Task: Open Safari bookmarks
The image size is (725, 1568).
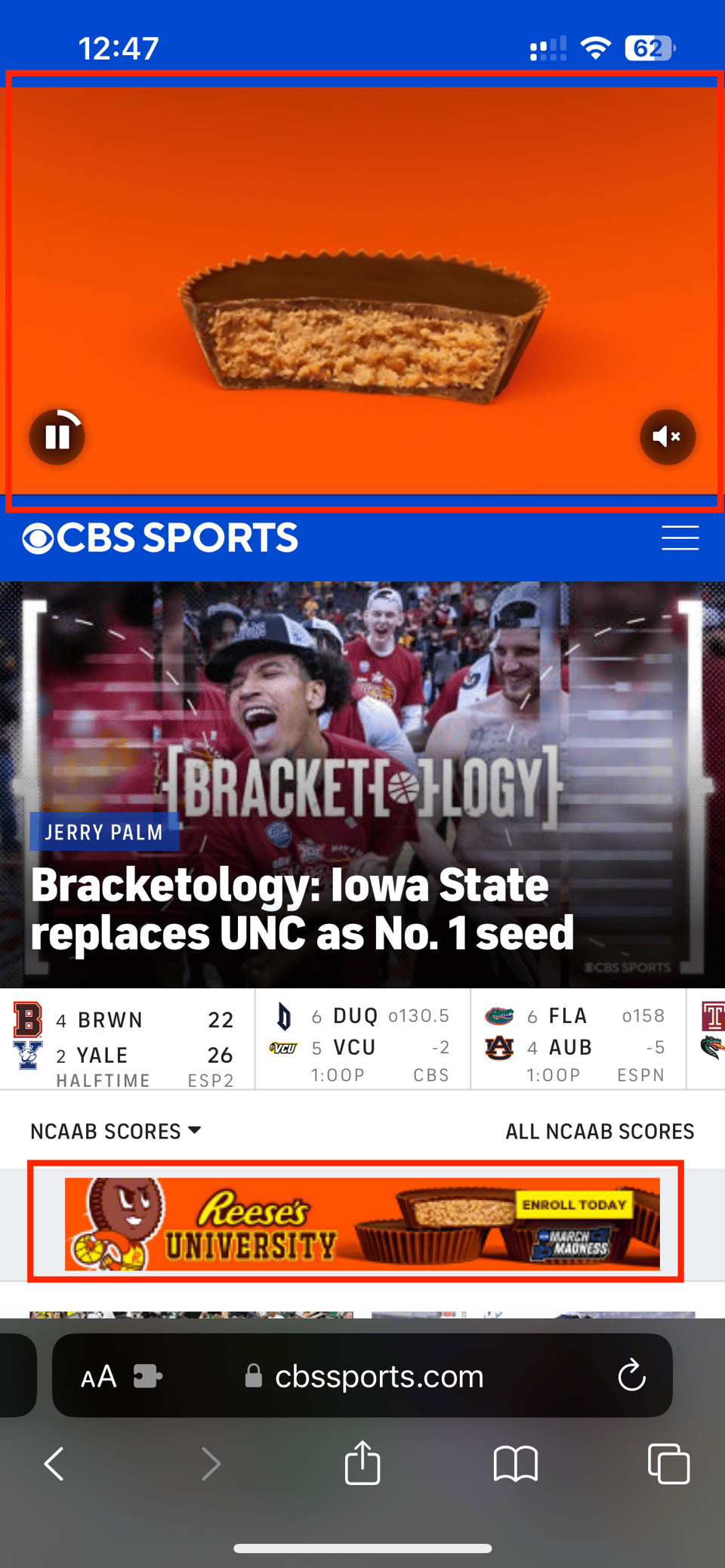Action: (516, 1463)
